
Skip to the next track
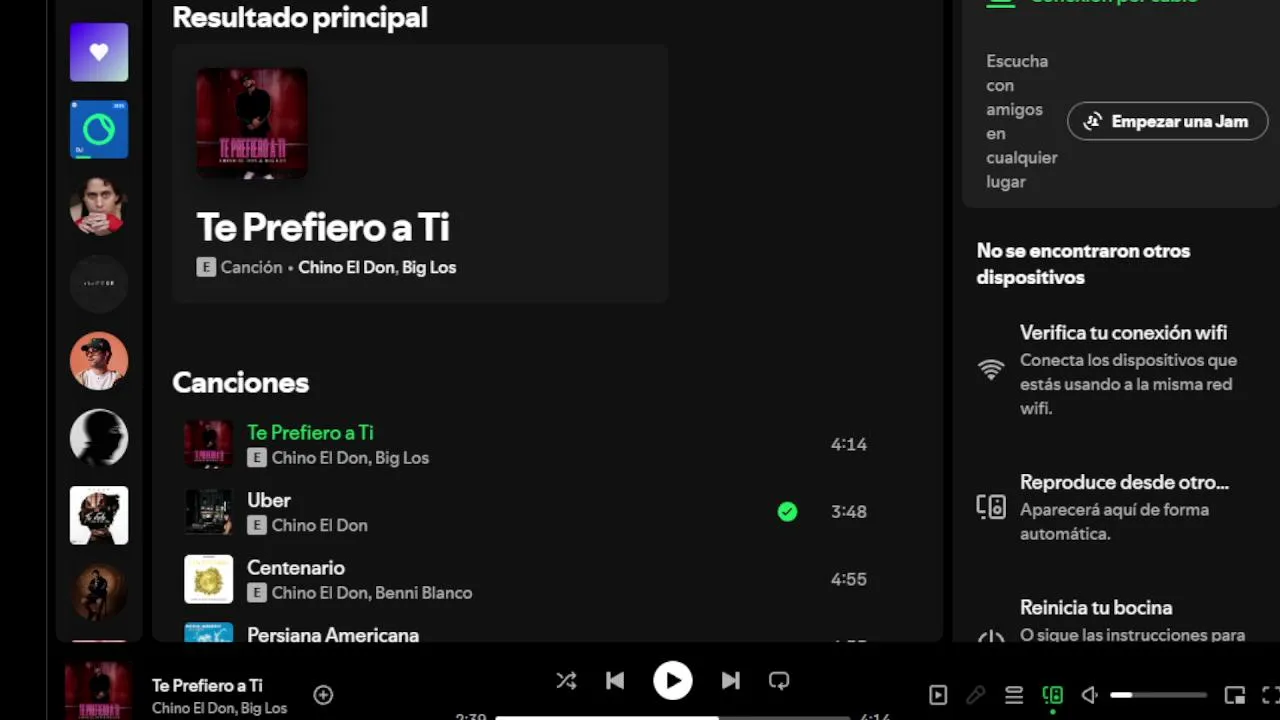(731, 681)
